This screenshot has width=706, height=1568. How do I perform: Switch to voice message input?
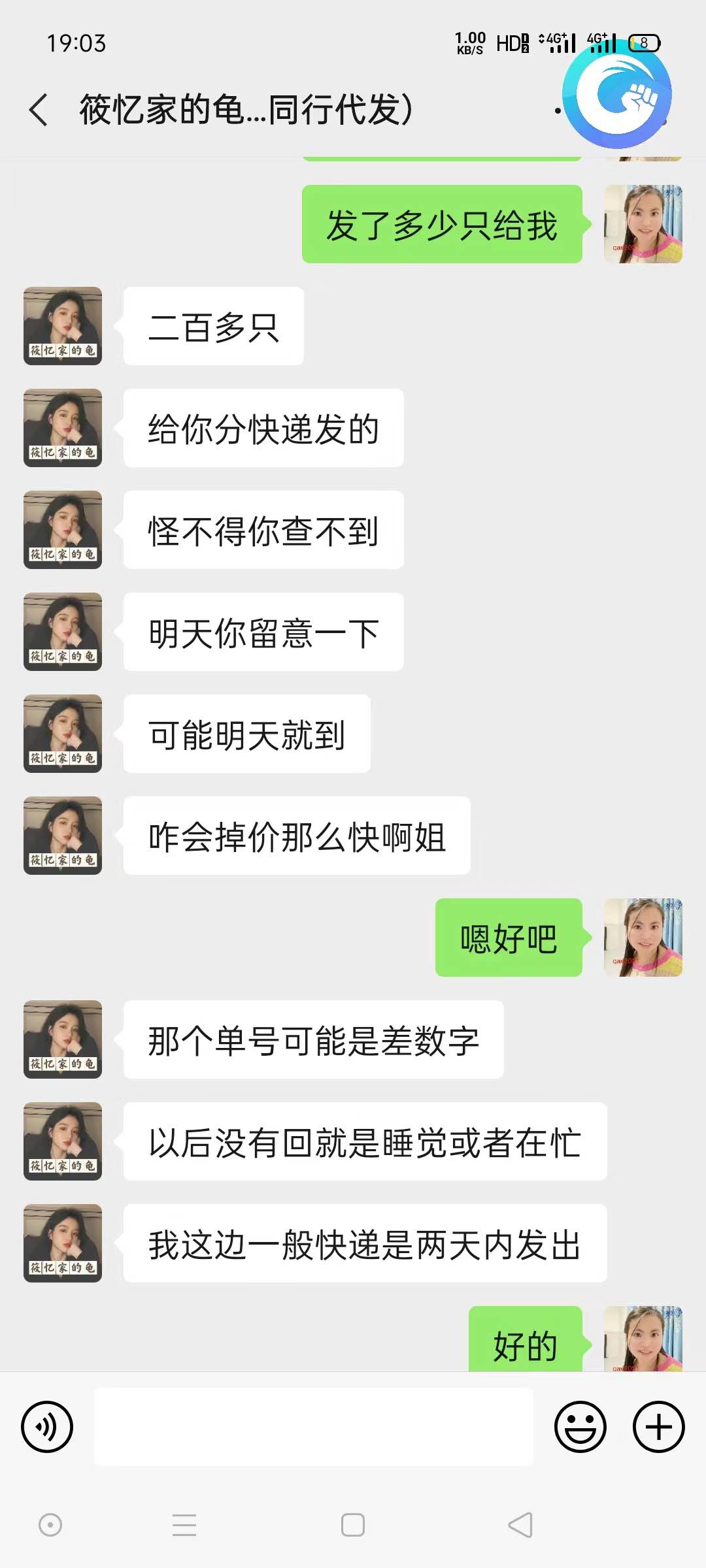[47, 1426]
